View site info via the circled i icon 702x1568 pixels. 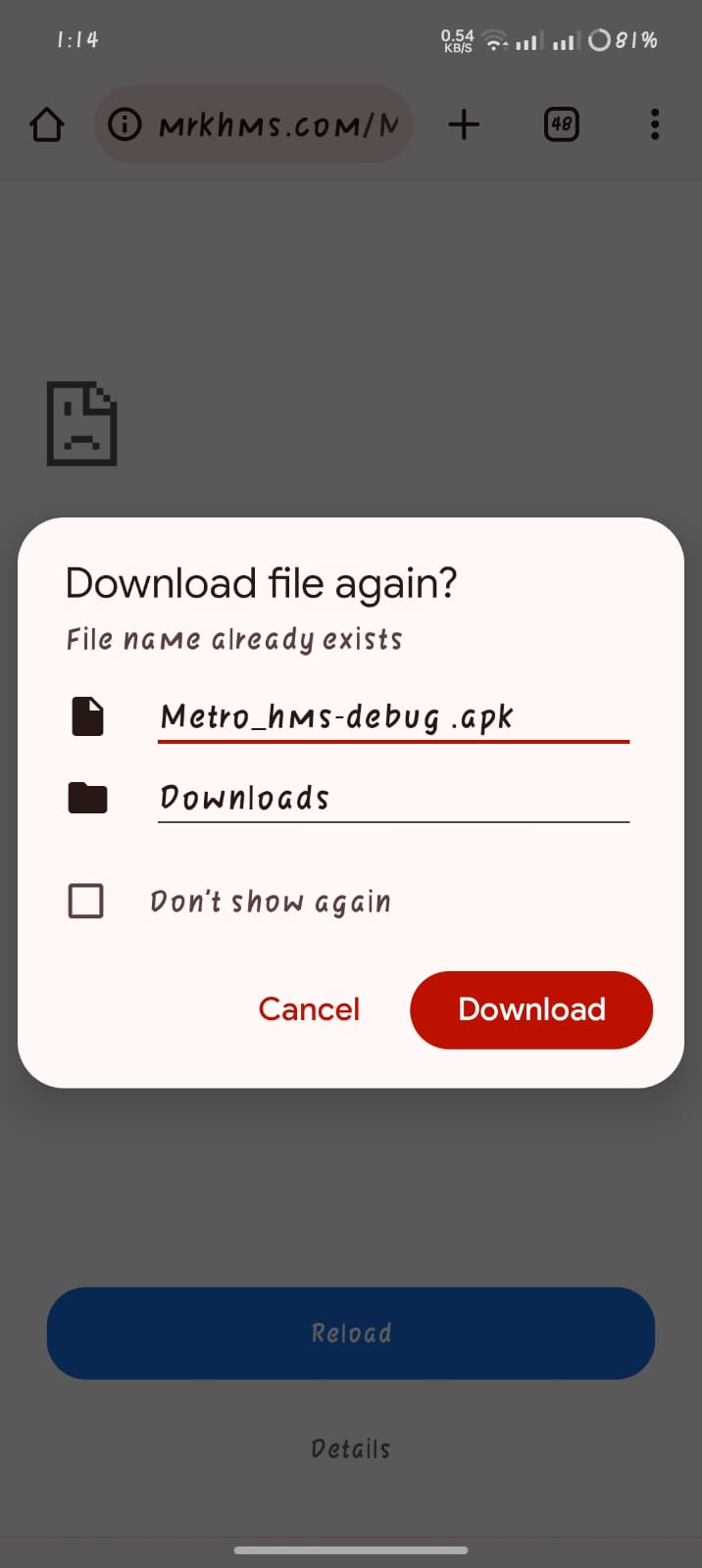pos(125,124)
